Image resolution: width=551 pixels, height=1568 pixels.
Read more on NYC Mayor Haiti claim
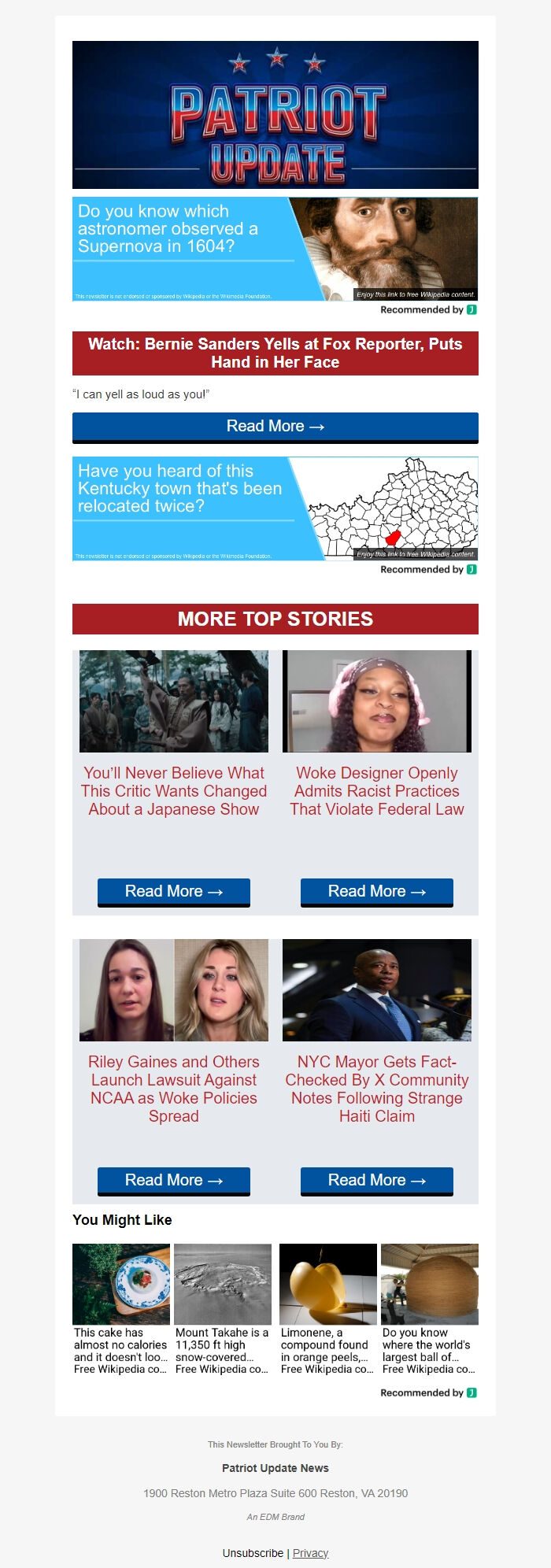coord(376,1181)
